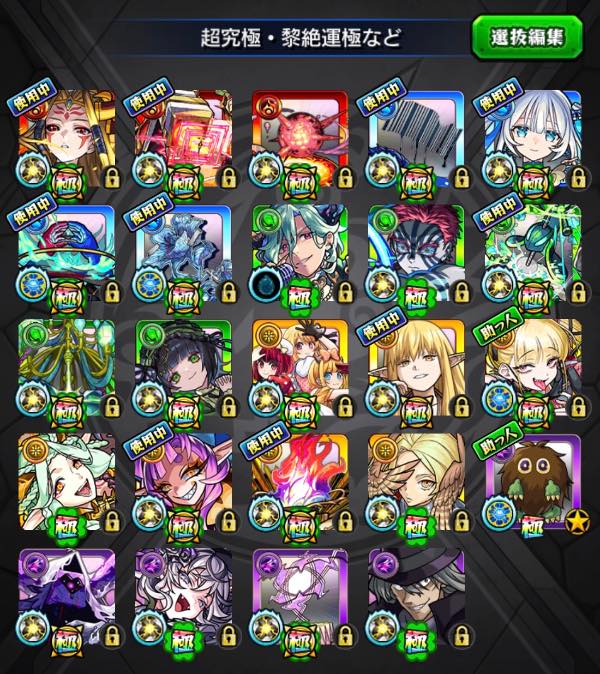Select the blonde man covering his eye

[x=416, y=482]
